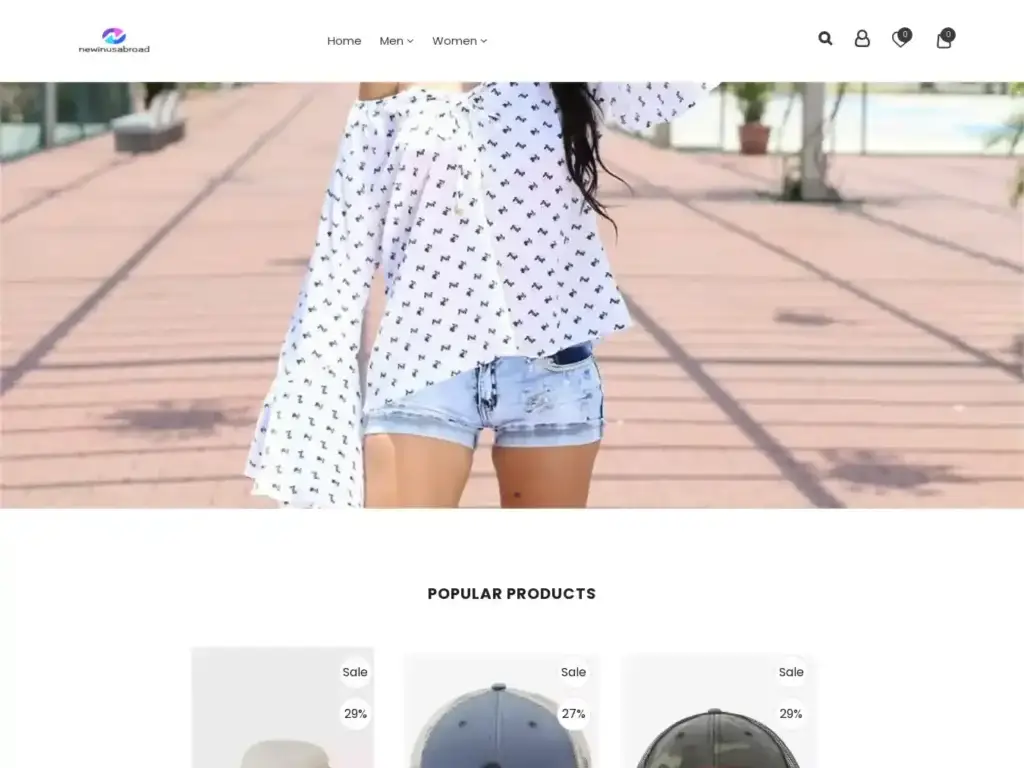Open the search icon
This screenshot has height=768, width=1024.
click(x=825, y=39)
